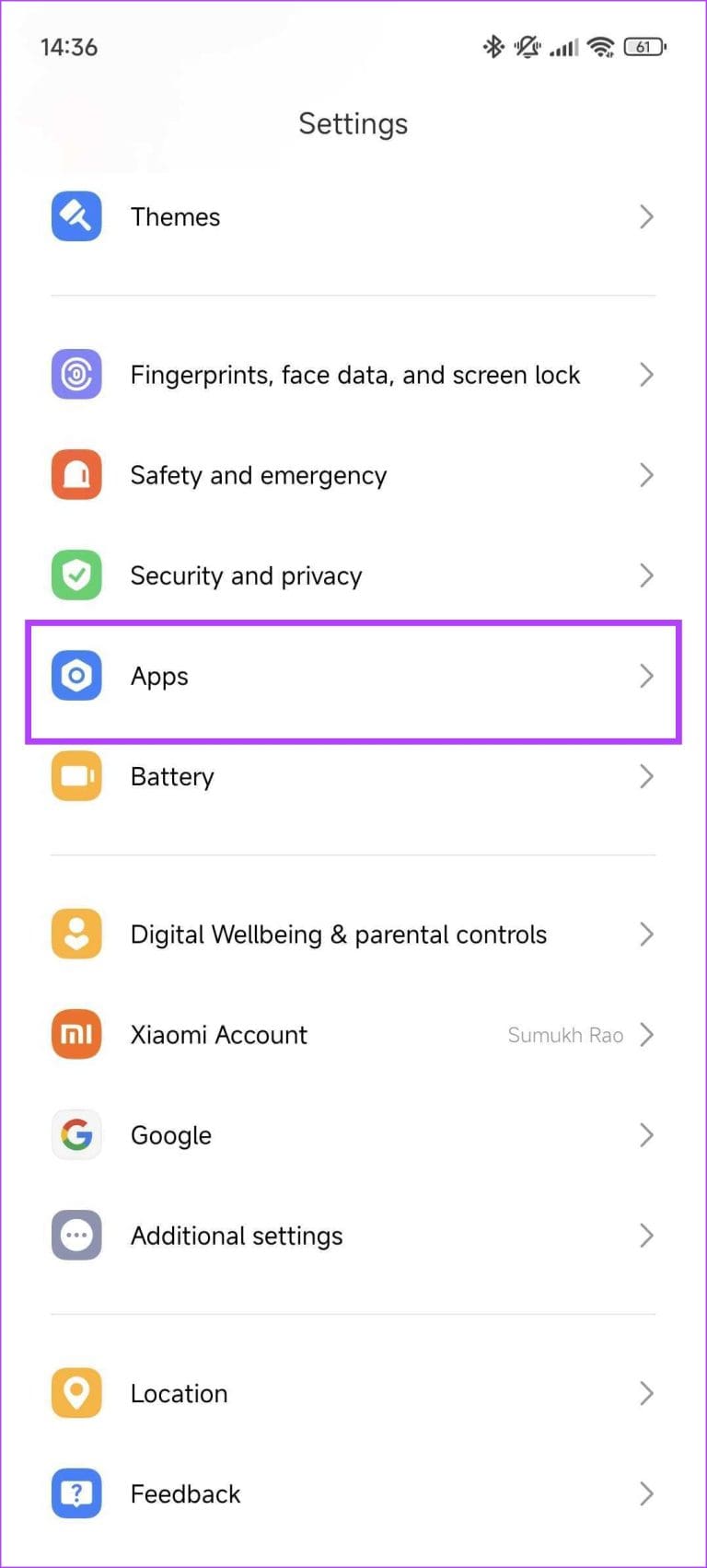Viewport: 707px width, 1568px height.
Task: Click the Apps hexagon icon
Action: coord(76,675)
